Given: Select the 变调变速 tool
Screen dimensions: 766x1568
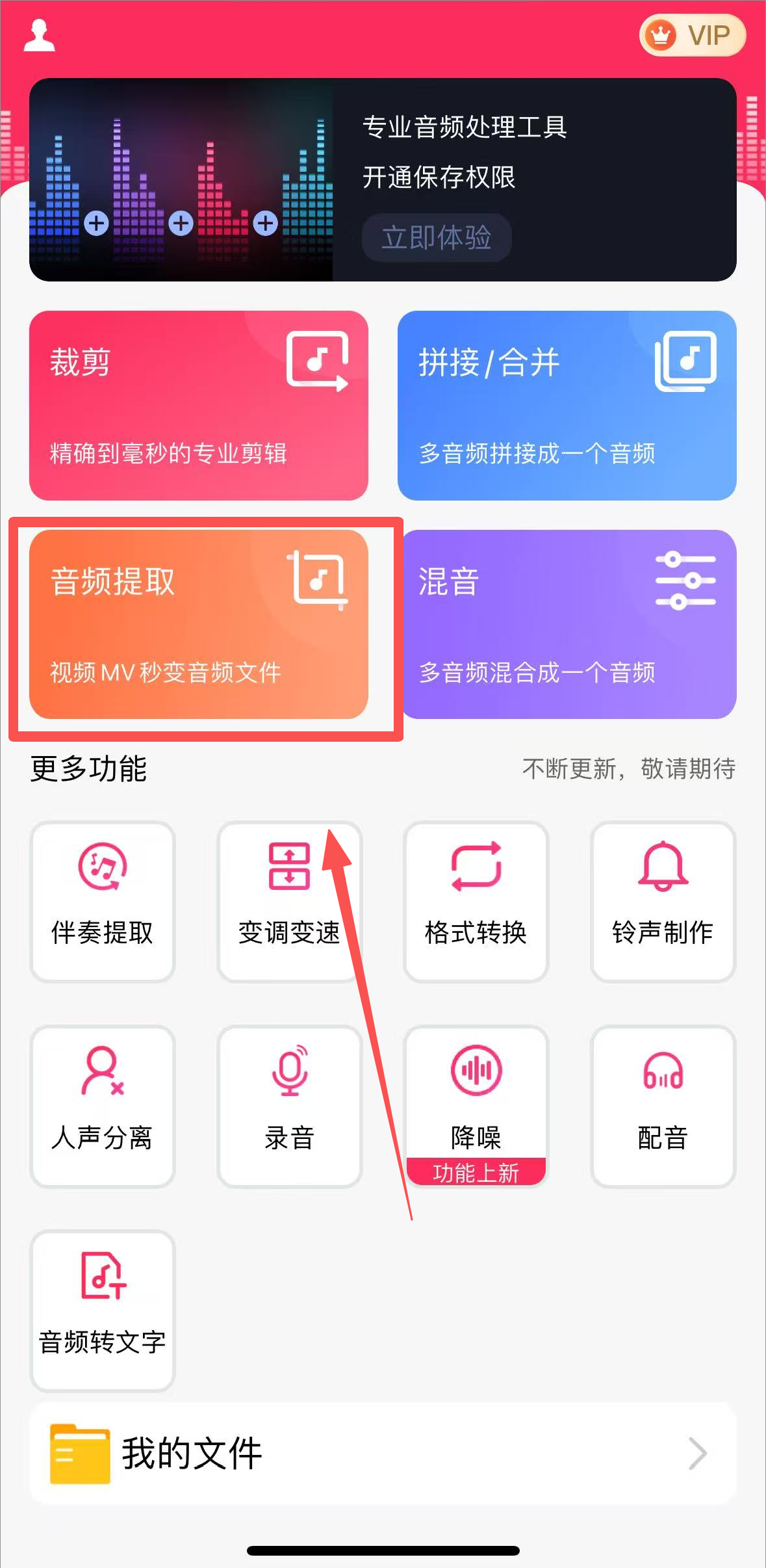Looking at the screenshot, I should (x=289, y=901).
